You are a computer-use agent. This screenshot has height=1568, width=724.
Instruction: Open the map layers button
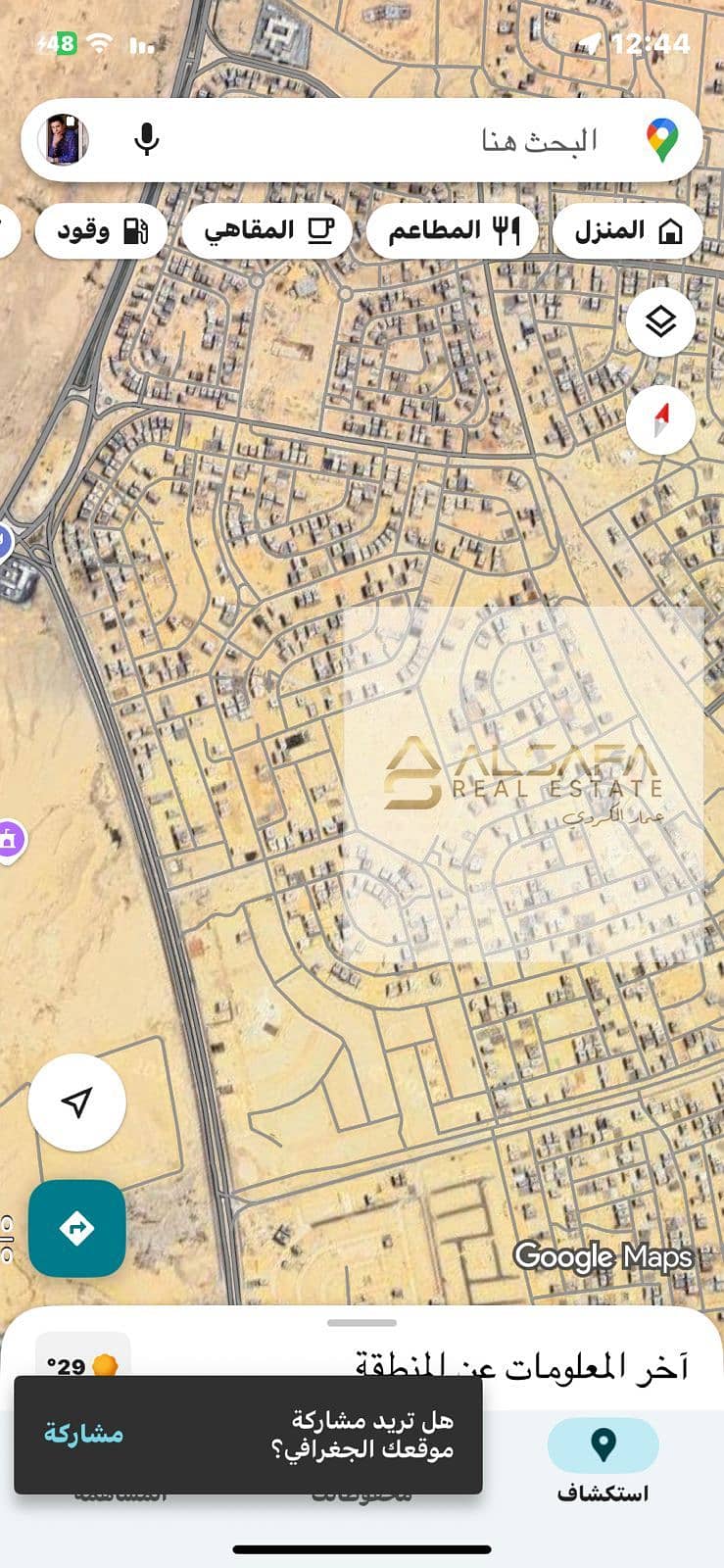660,320
